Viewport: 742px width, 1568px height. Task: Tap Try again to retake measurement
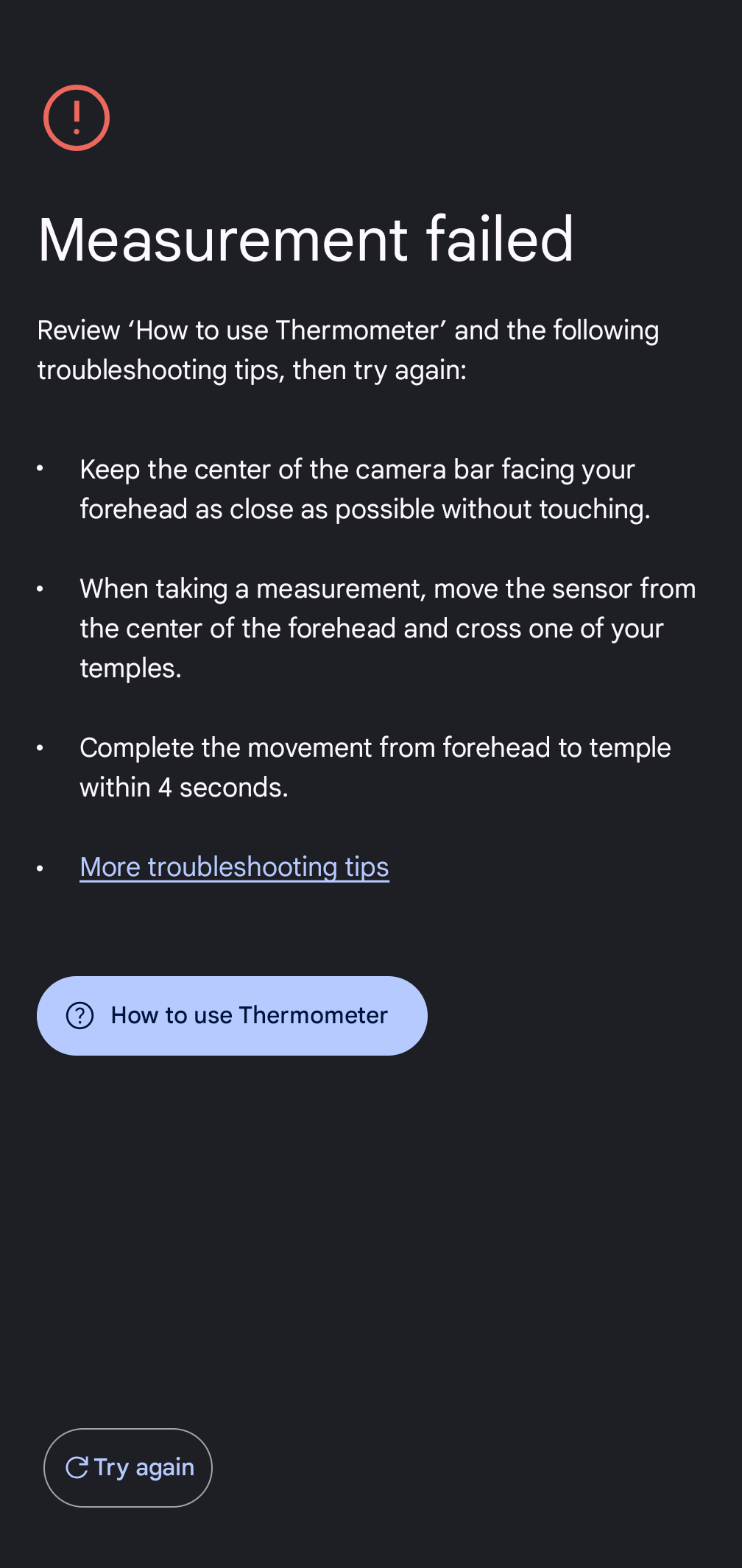(128, 1467)
